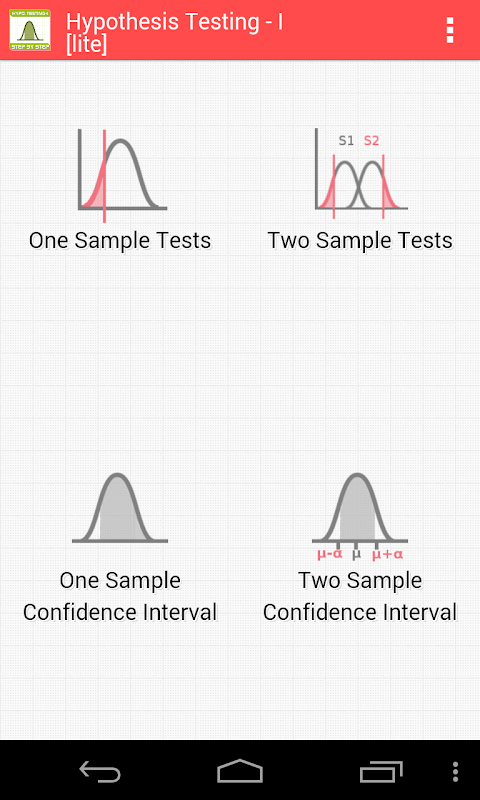Select One Sample Confidence Interval

(120, 547)
